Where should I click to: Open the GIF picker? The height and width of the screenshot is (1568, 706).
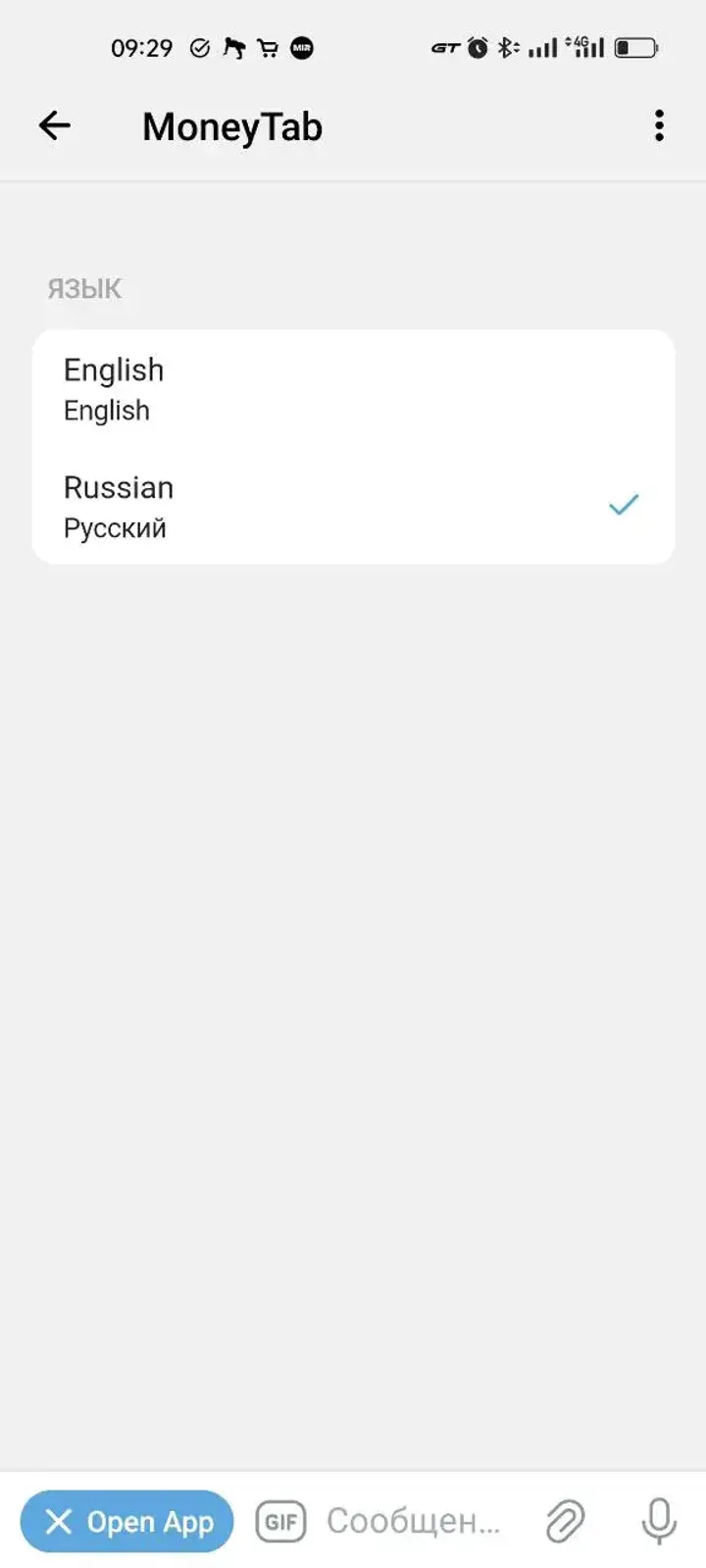tap(280, 1522)
